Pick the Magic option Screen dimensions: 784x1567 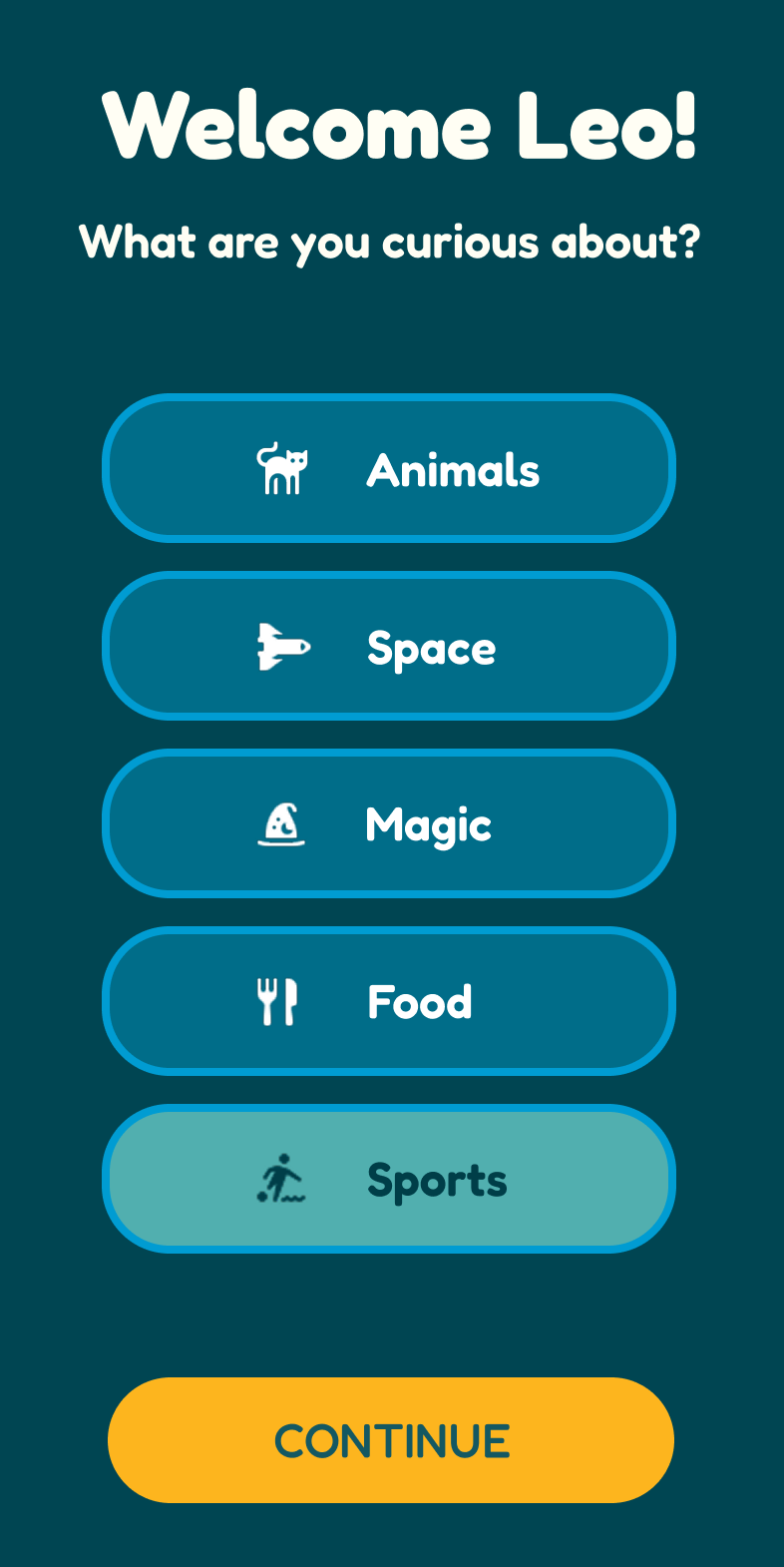pyautogui.click(x=389, y=823)
